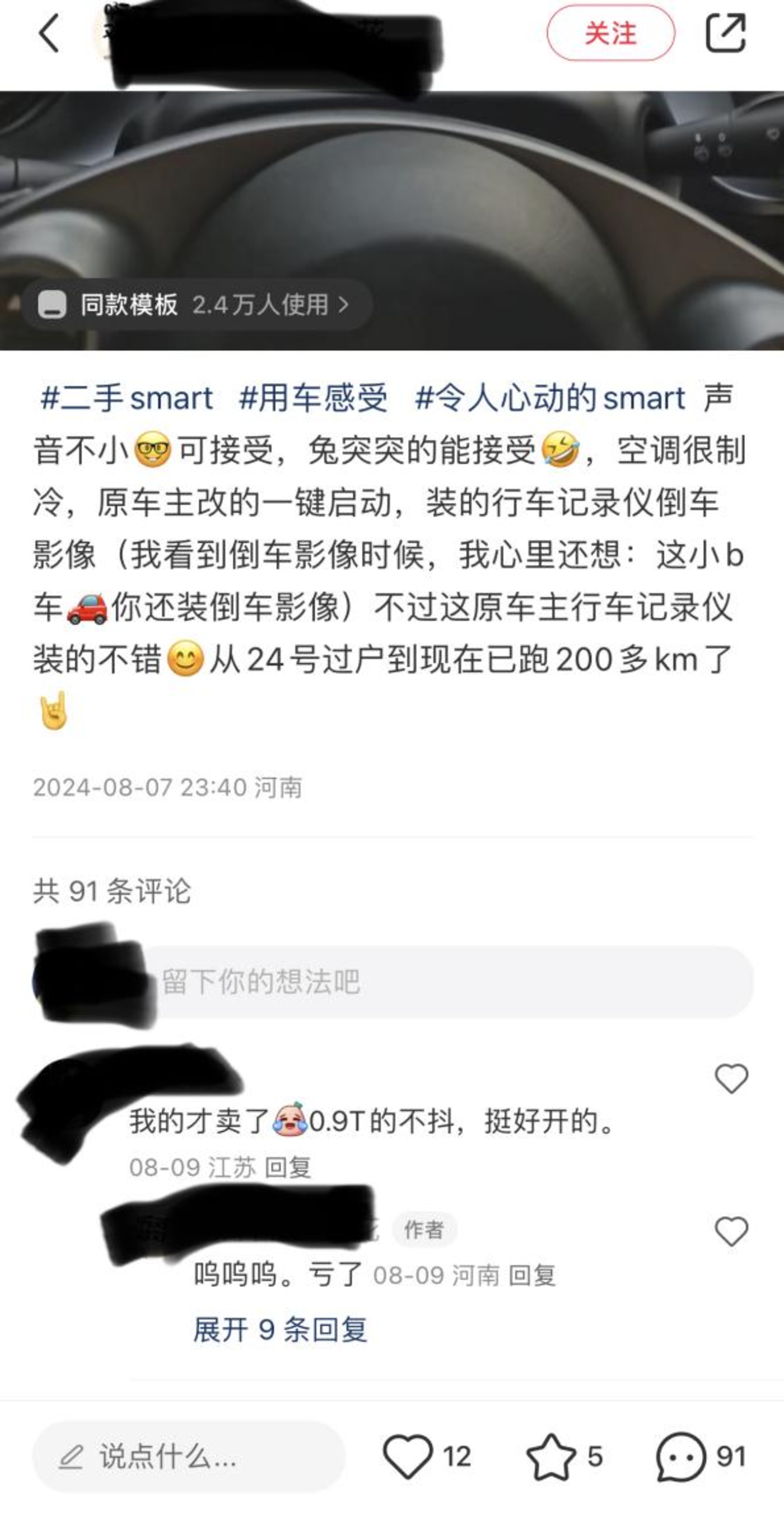Like the post with the heart icon
This screenshot has height=1521, width=784.
408,1457
